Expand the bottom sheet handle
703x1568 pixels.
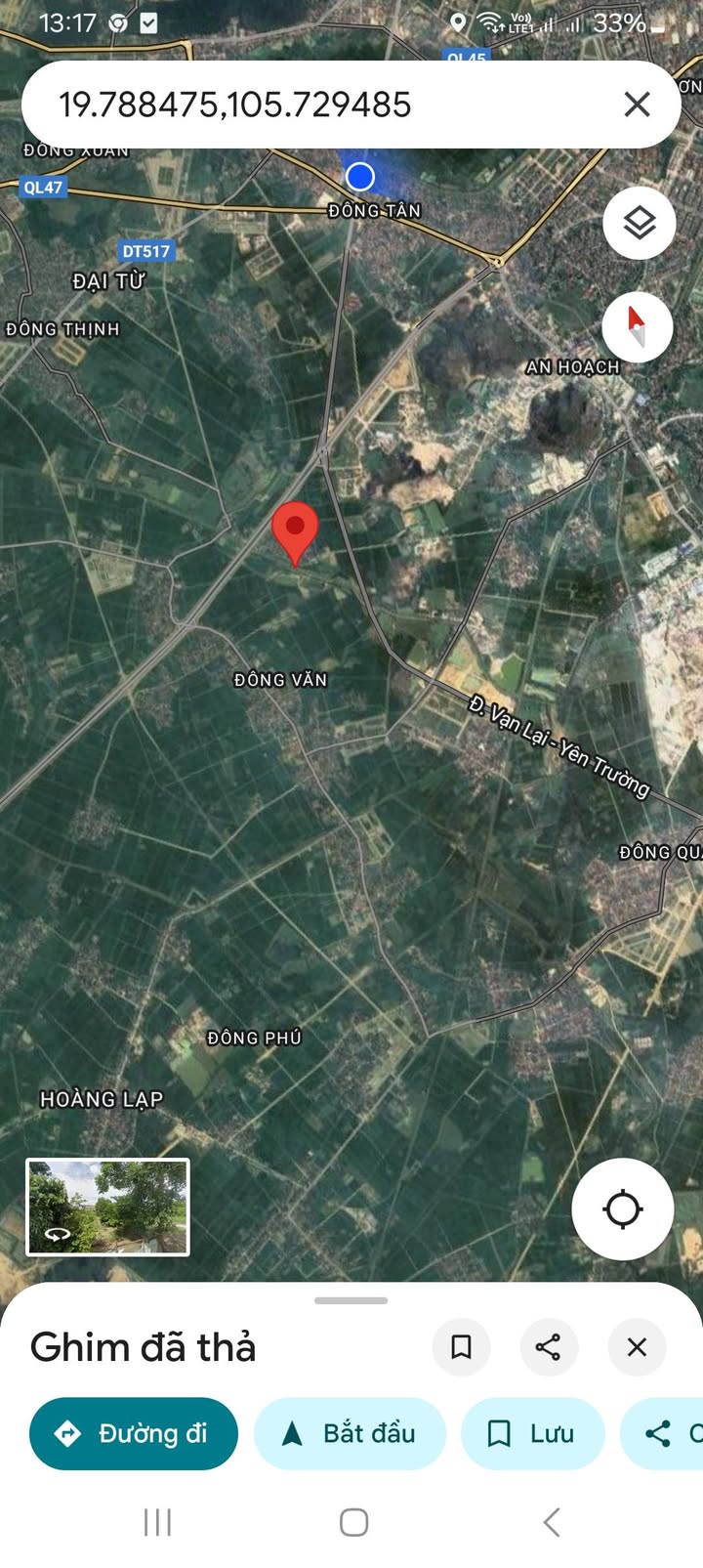pos(351,1300)
